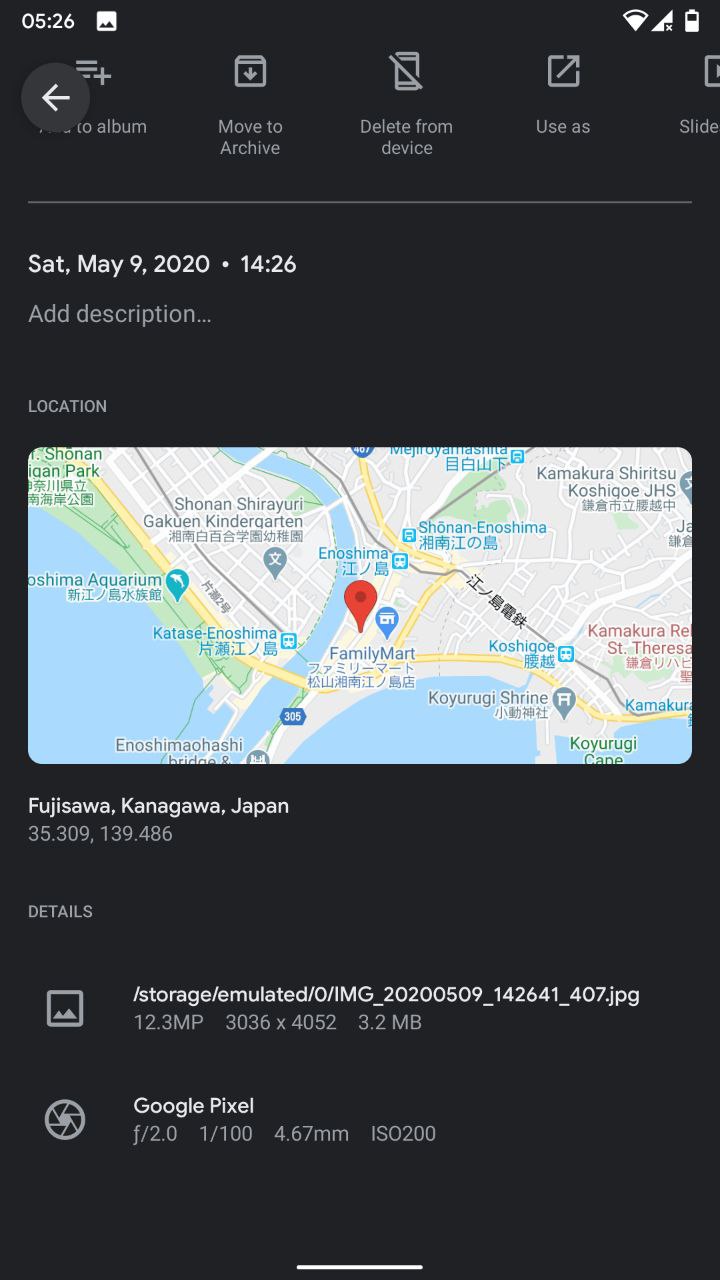Image resolution: width=720 pixels, height=1280 pixels.
Task: Tap the date Sat, May 9, 2020
Action: [119, 264]
